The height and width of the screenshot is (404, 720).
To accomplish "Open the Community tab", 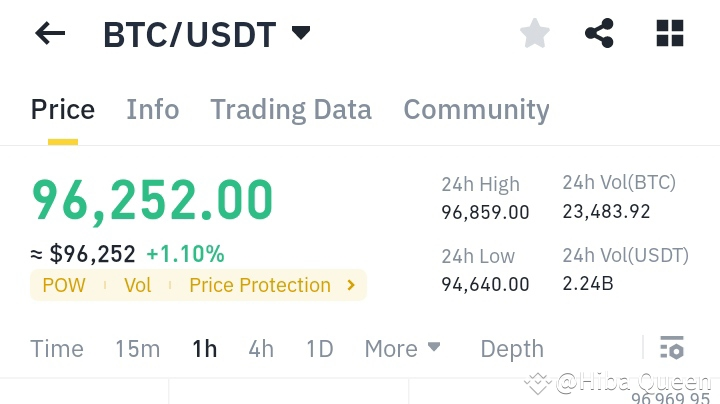I will [476, 110].
